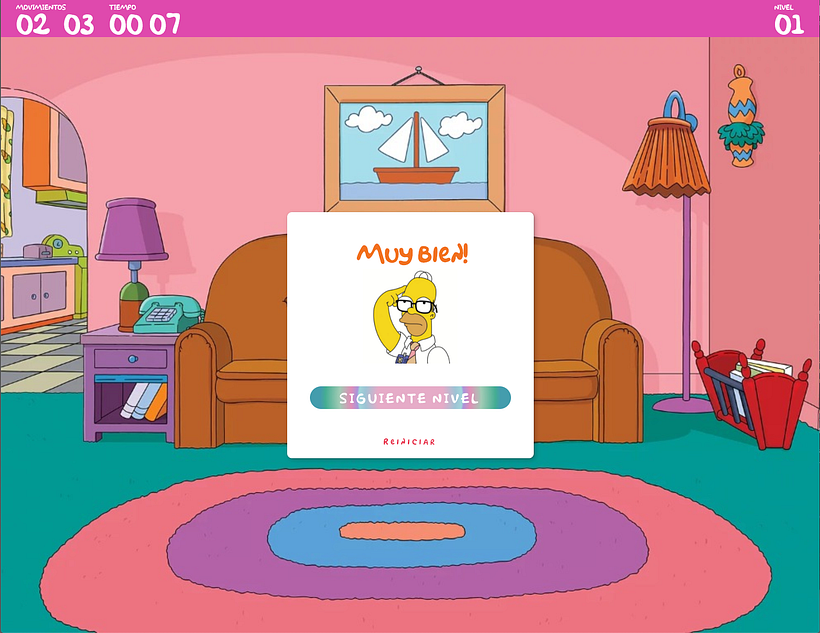Restart the game with Reiniciar
This screenshot has height=633, width=820.
coord(409,442)
